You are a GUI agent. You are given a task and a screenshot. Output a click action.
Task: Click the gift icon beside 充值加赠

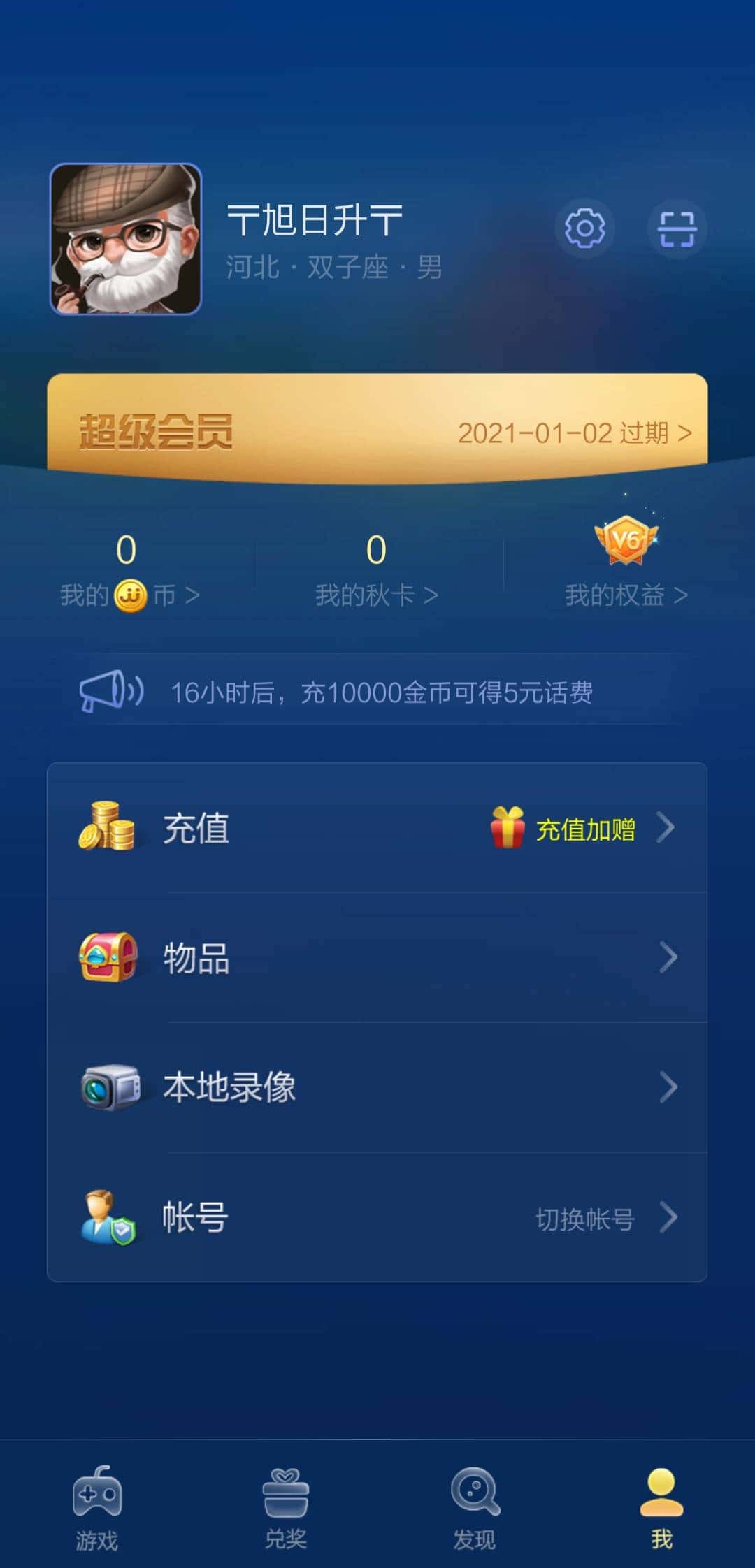click(x=507, y=829)
